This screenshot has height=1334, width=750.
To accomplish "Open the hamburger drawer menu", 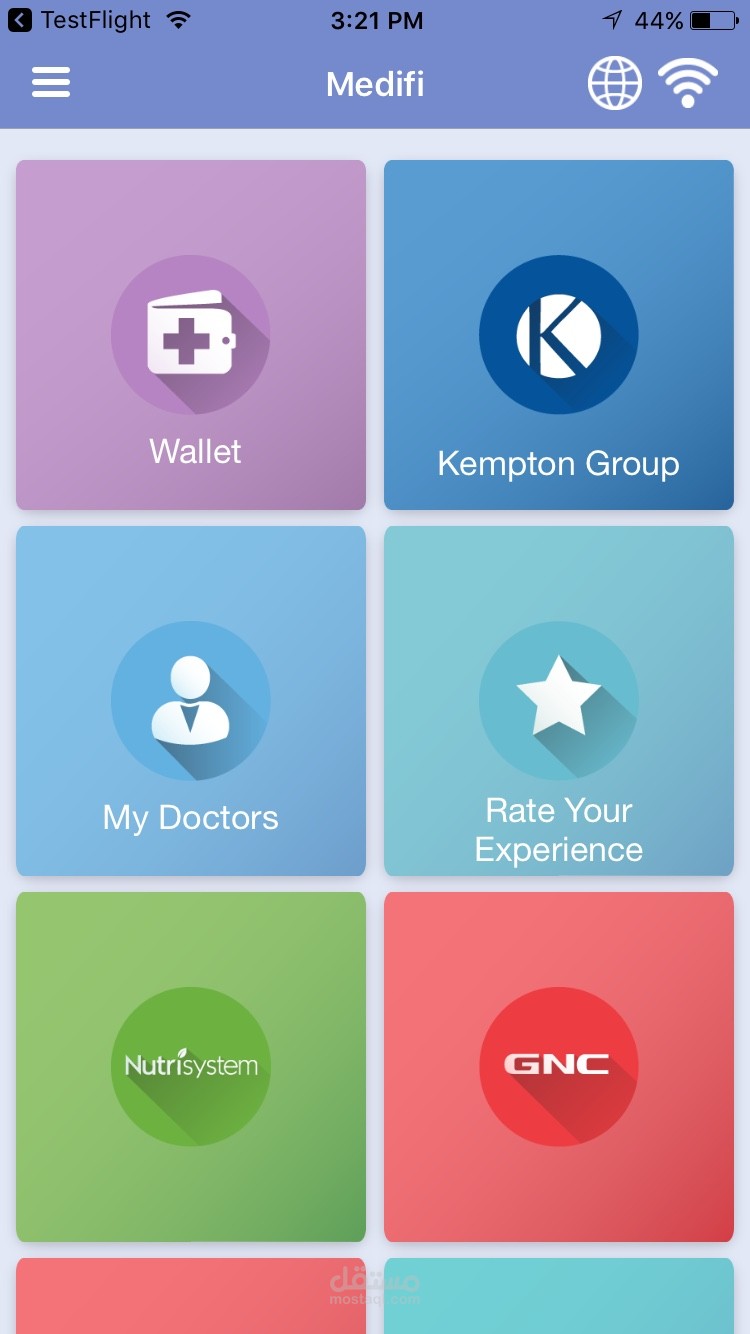I will tap(51, 82).
